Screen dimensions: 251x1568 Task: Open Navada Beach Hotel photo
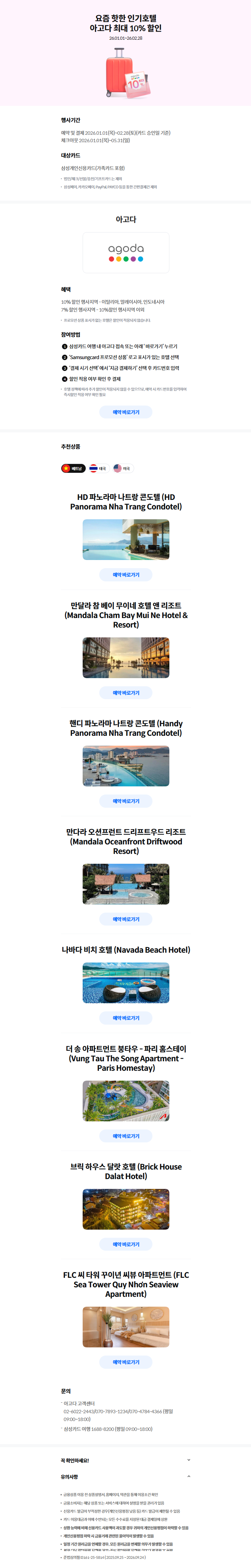126,983
